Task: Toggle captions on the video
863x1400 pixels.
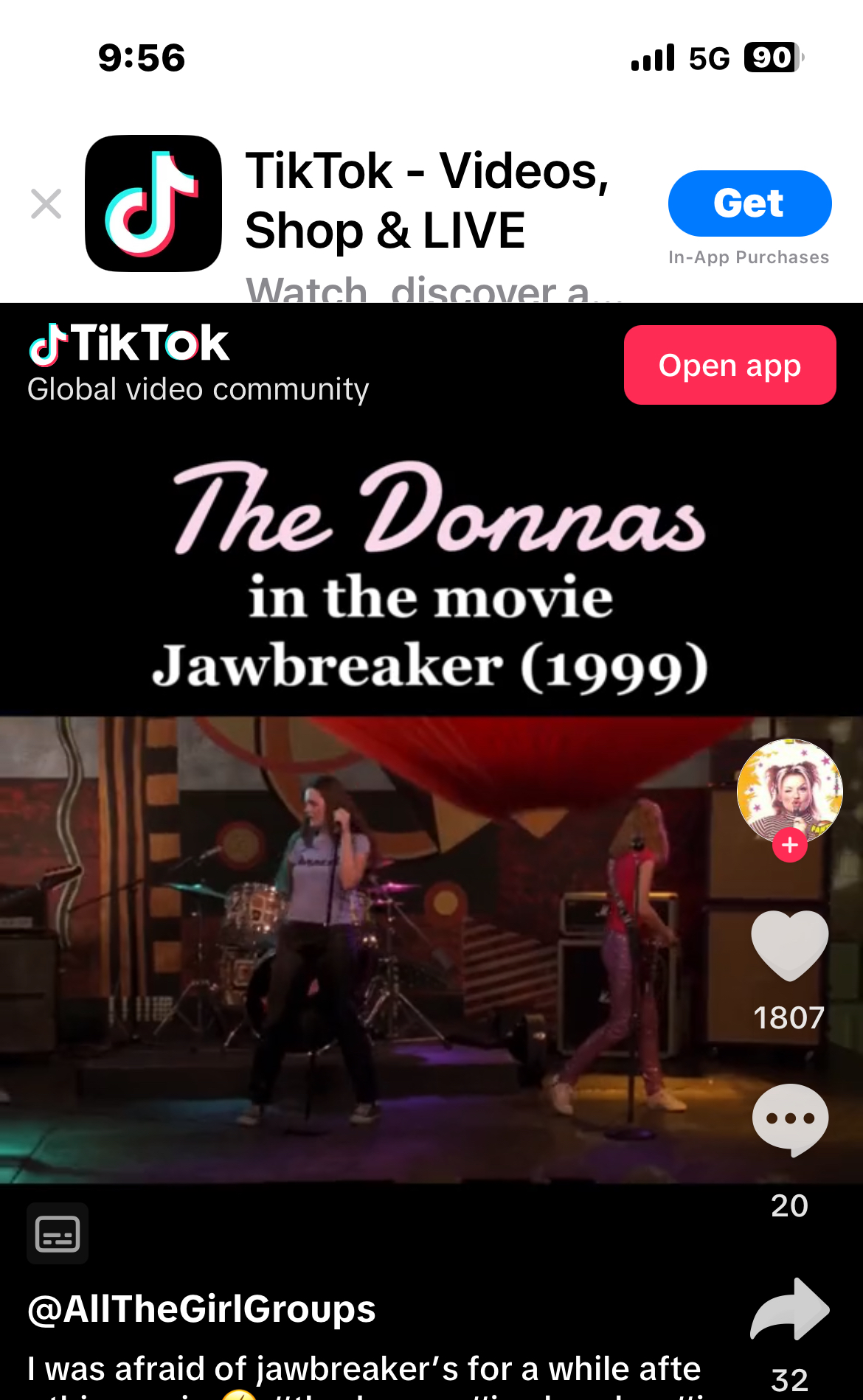Action: [x=58, y=1233]
